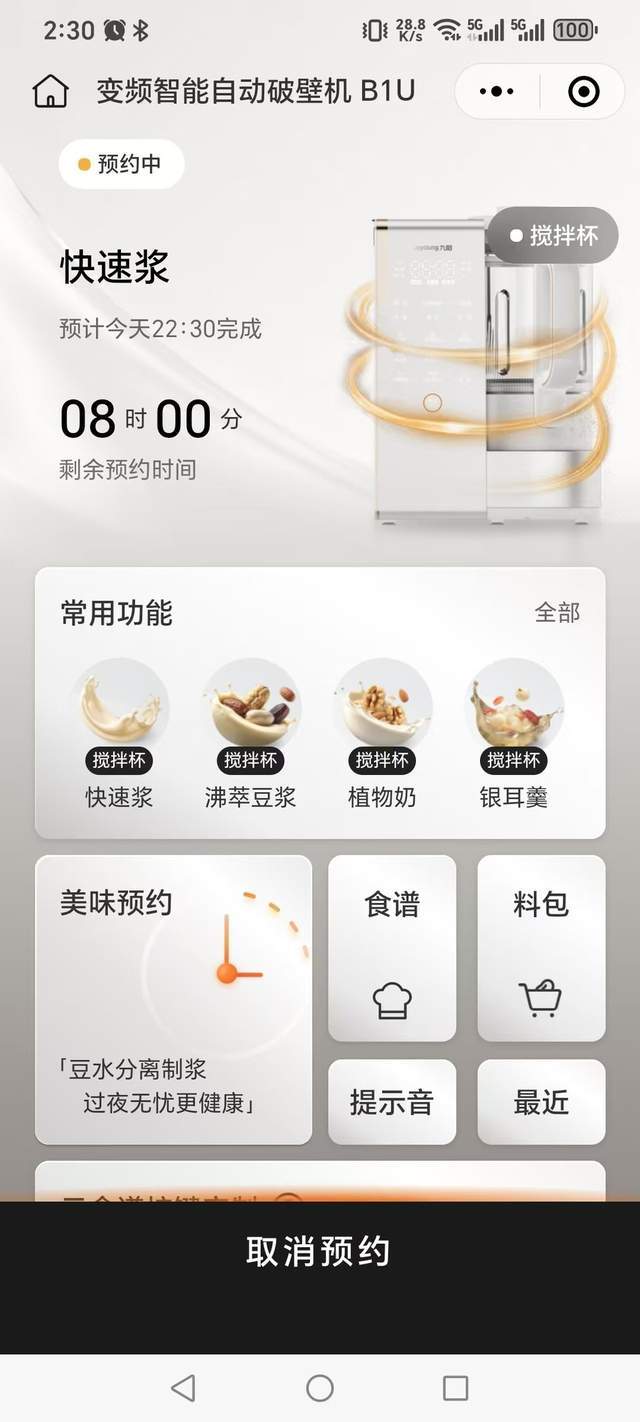This screenshot has height=1422, width=640.
Task: Open 最近 recent items
Action: [x=541, y=1102]
